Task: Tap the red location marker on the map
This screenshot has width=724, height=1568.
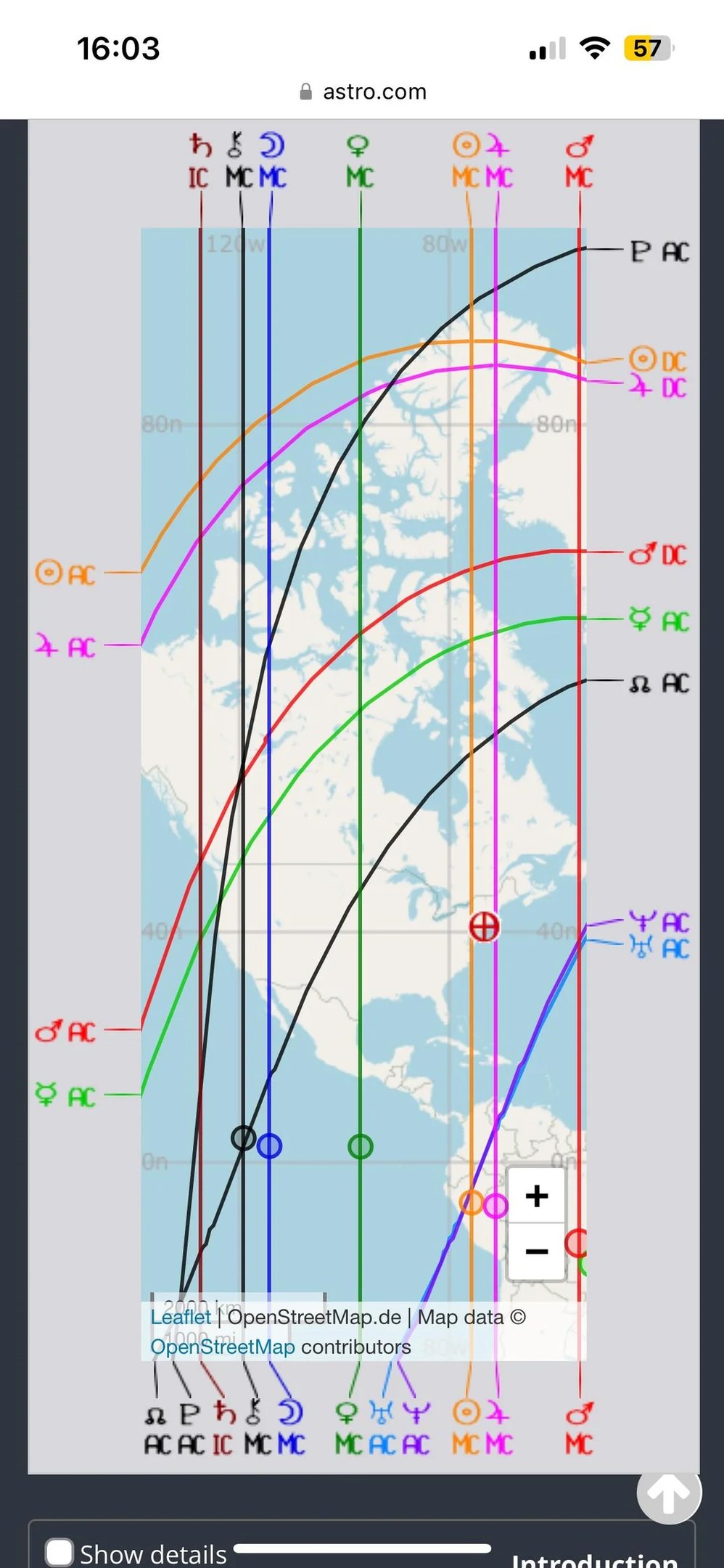Action: [x=484, y=926]
